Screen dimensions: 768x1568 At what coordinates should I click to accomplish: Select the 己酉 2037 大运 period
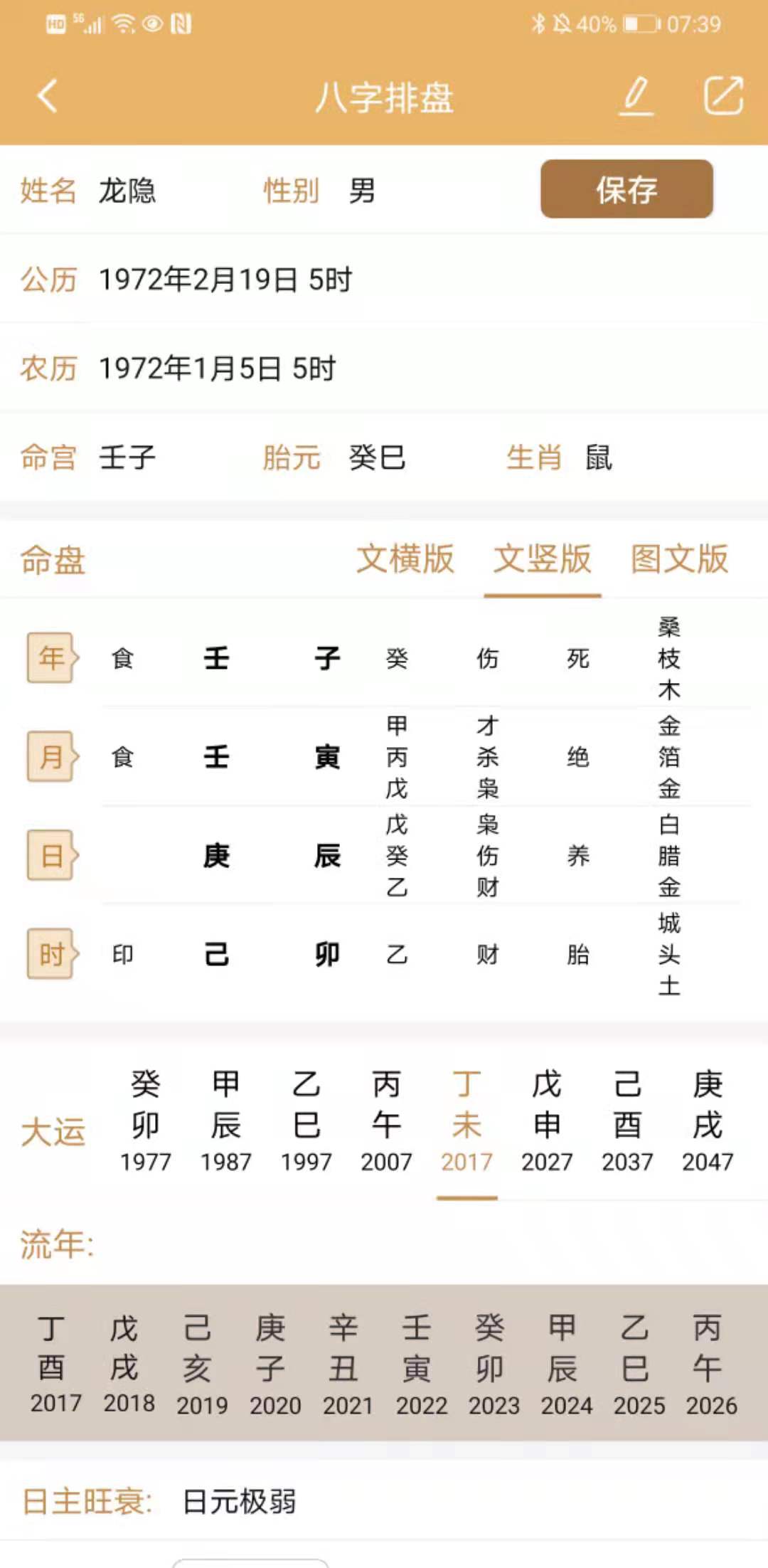[627, 1122]
